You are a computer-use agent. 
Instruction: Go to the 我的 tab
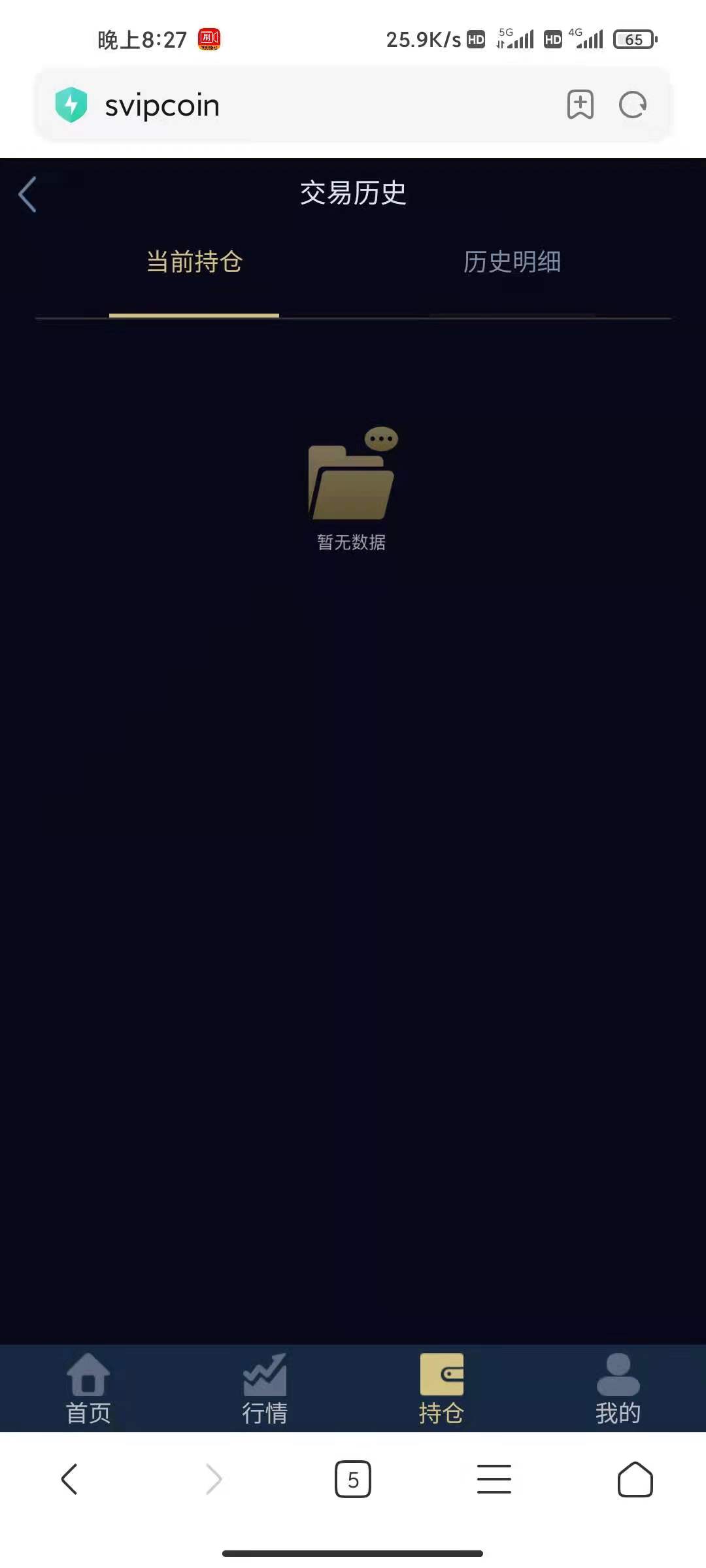point(618,1389)
